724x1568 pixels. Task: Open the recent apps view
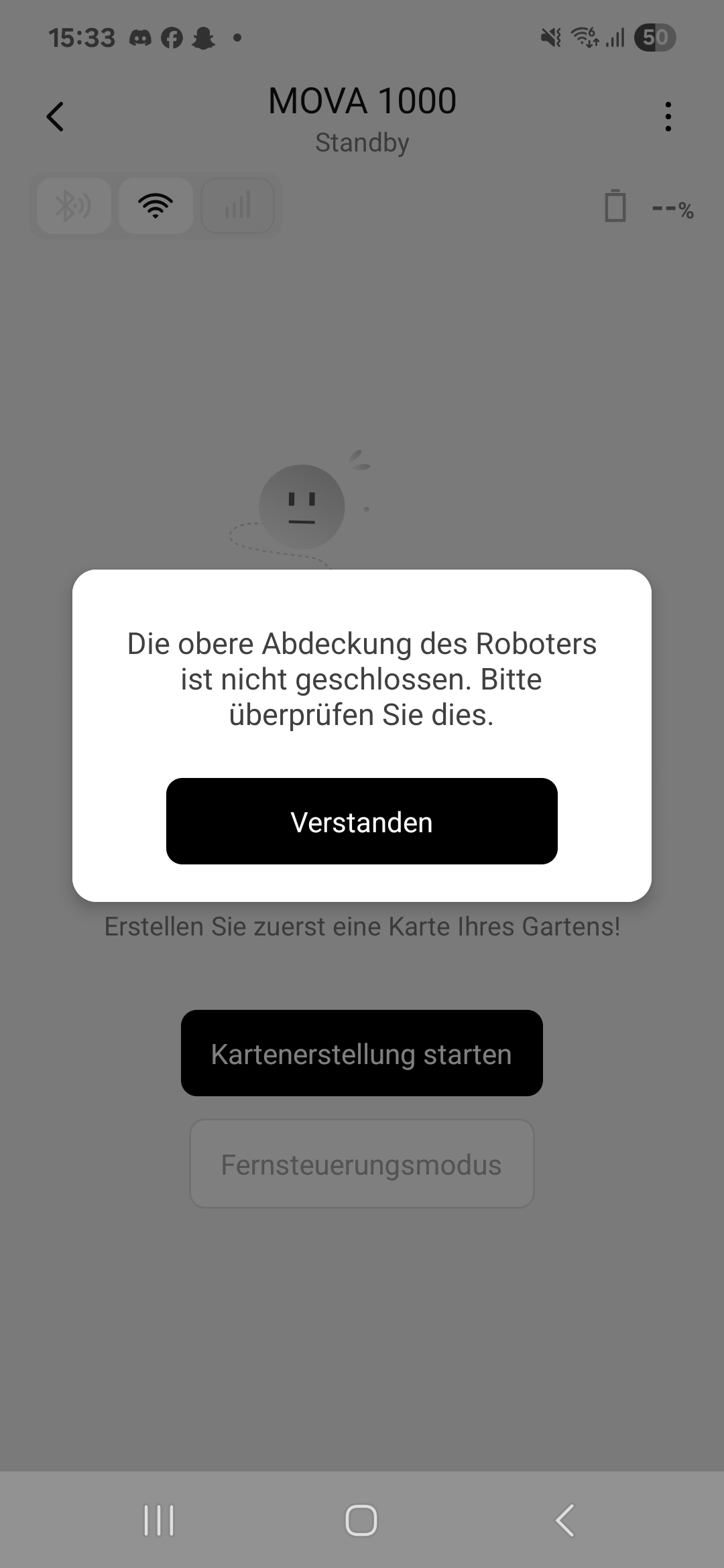pyautogui.click(x=159, y=1520)
